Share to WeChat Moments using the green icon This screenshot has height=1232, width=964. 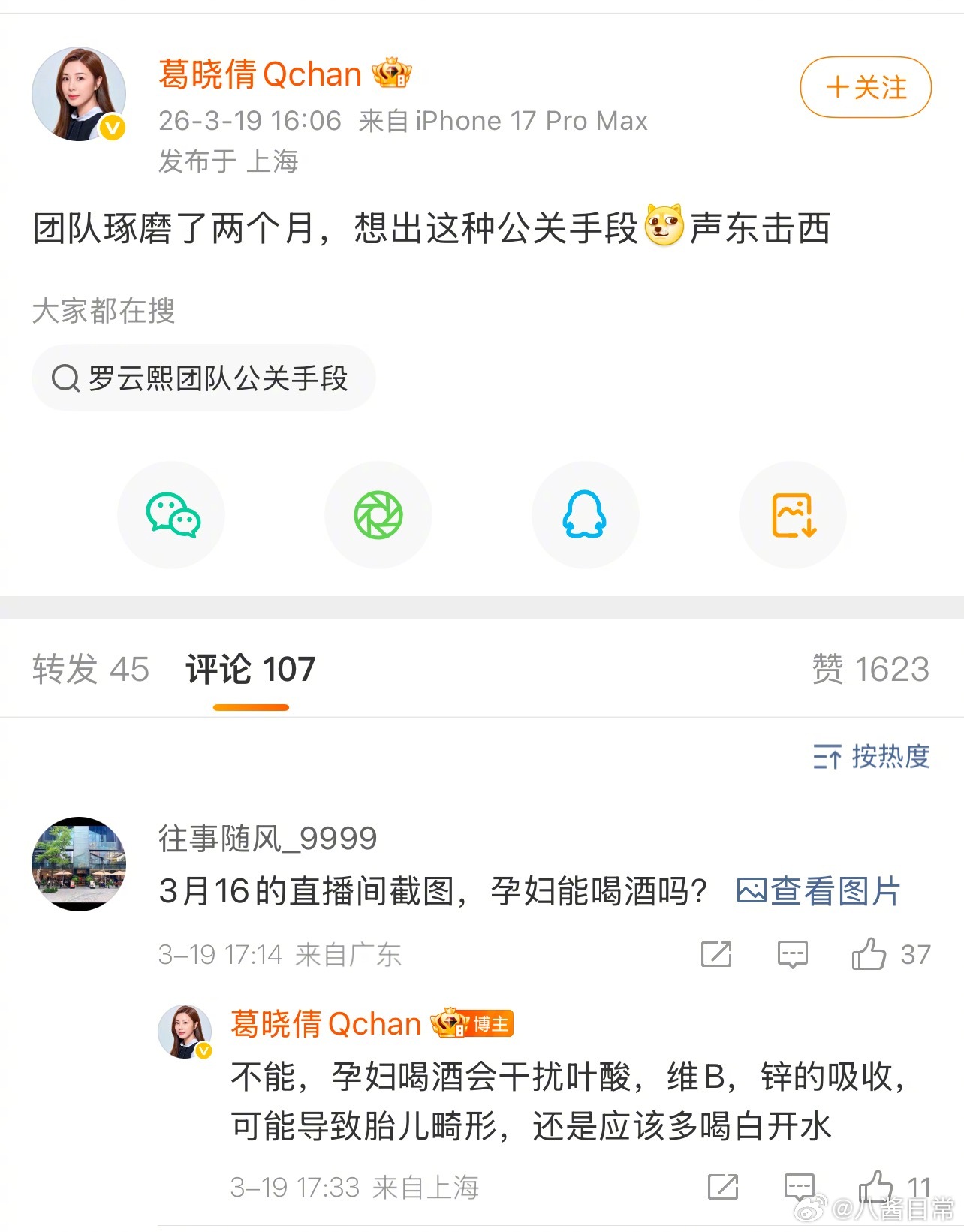click(x=378, y=514)
